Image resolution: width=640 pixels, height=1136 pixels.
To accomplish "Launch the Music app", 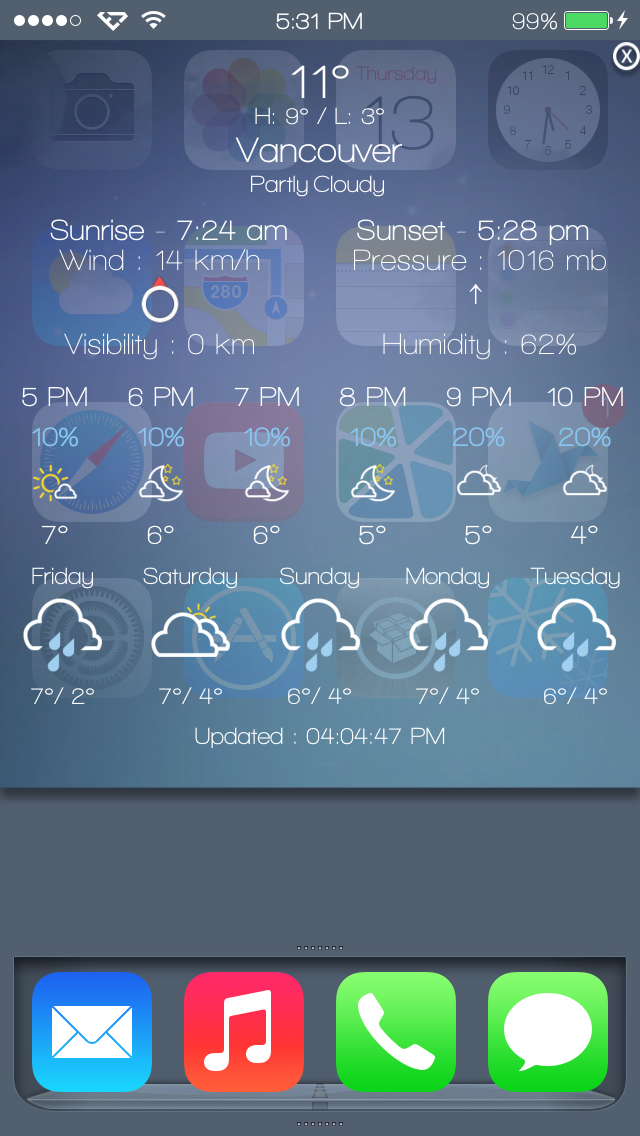I will pos(244,1031).
